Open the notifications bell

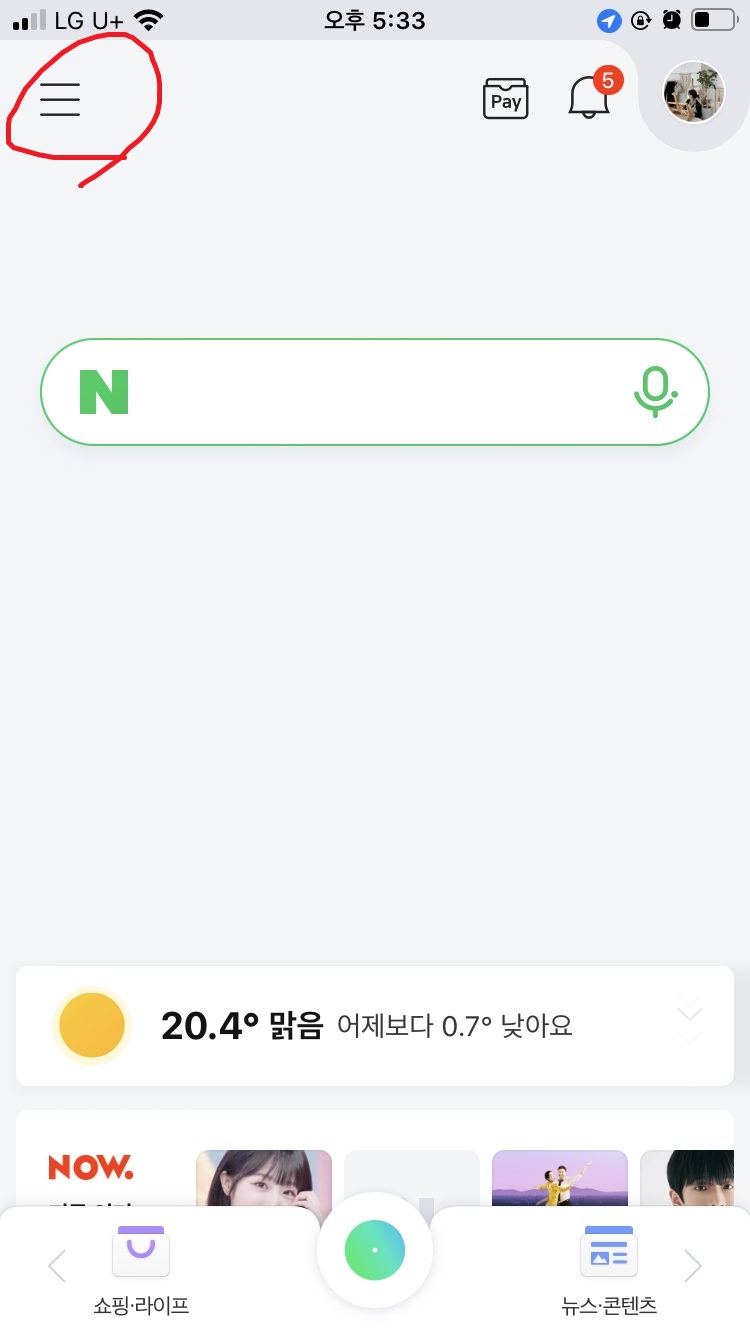(x=590, y=97)
